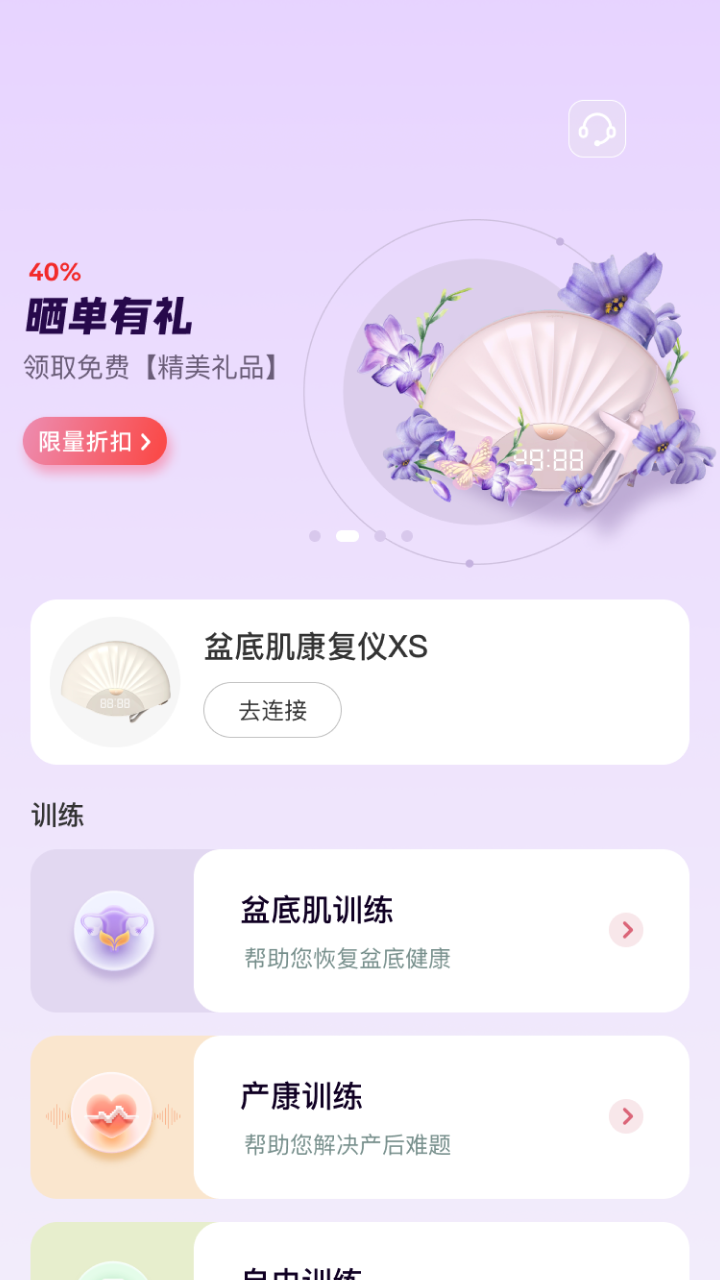Open 产康训练 via its red chevron
720x1280 pixels.
[x=625, y=1116]
